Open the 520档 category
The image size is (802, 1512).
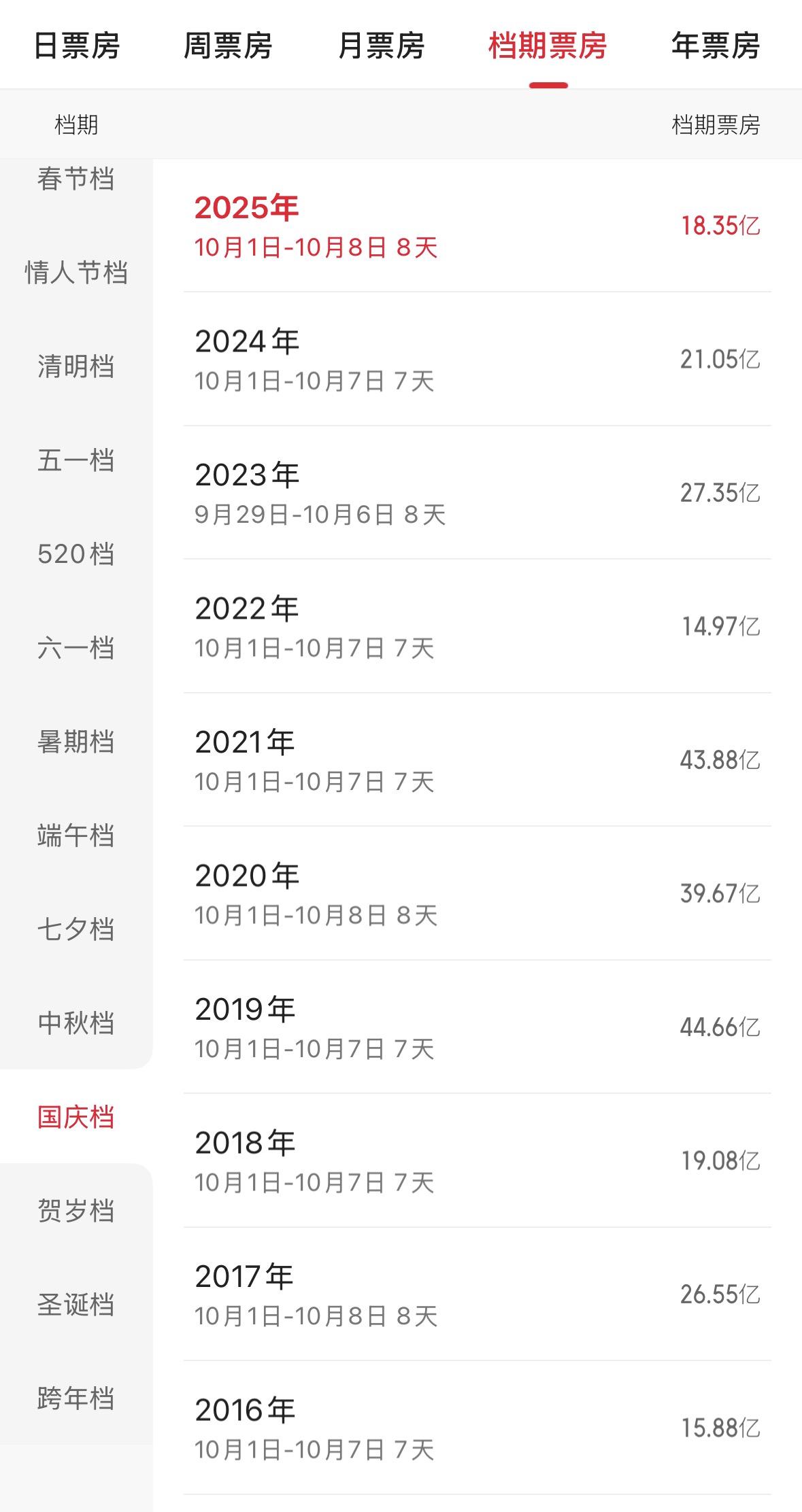[x=76, y=554]
